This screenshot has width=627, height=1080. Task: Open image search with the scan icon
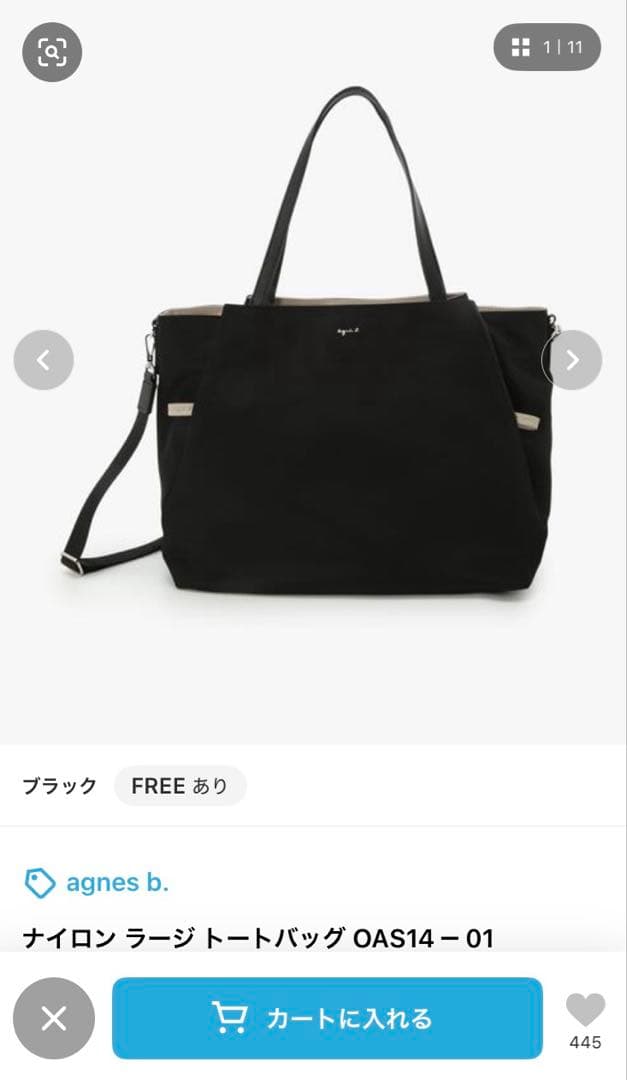(52, 51)
